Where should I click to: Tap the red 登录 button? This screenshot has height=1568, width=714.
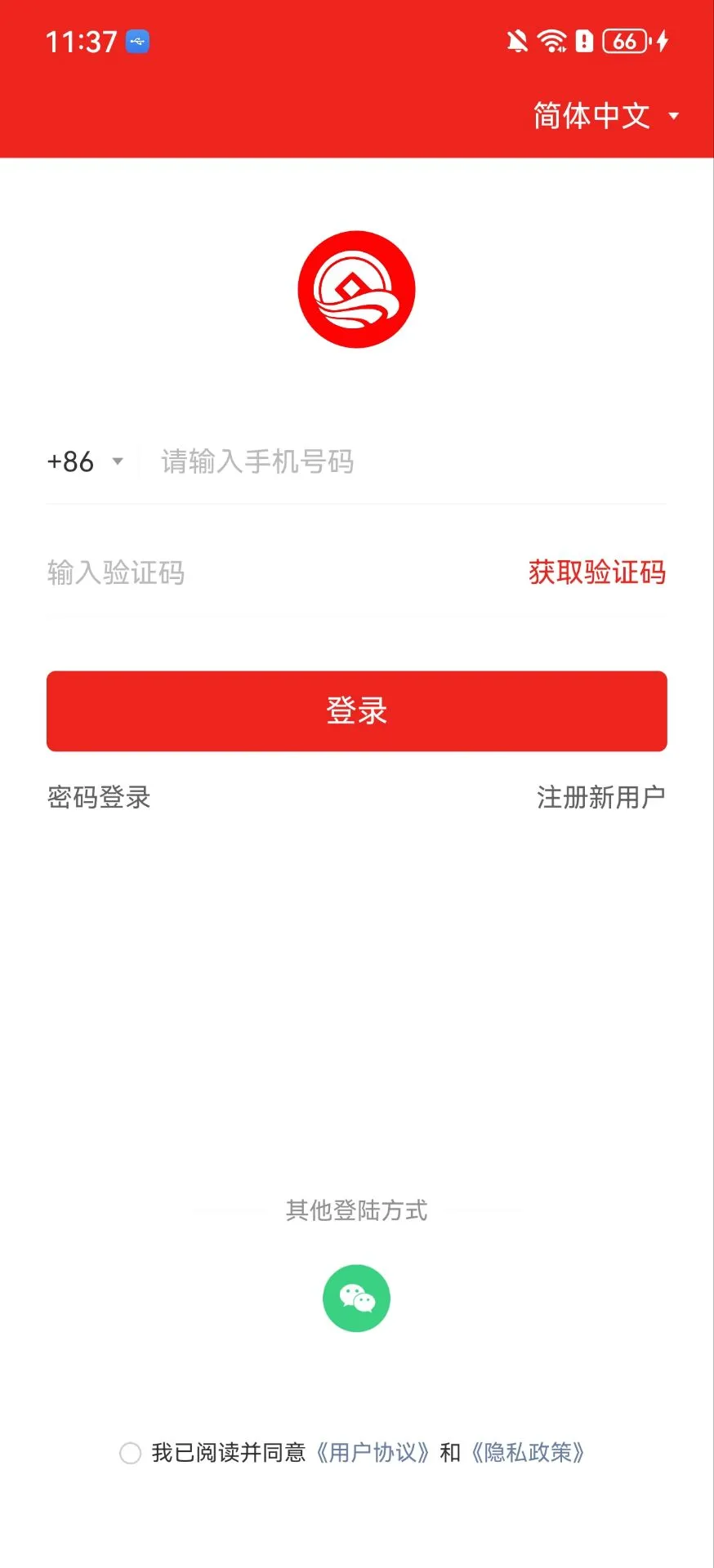coord(357,710)
